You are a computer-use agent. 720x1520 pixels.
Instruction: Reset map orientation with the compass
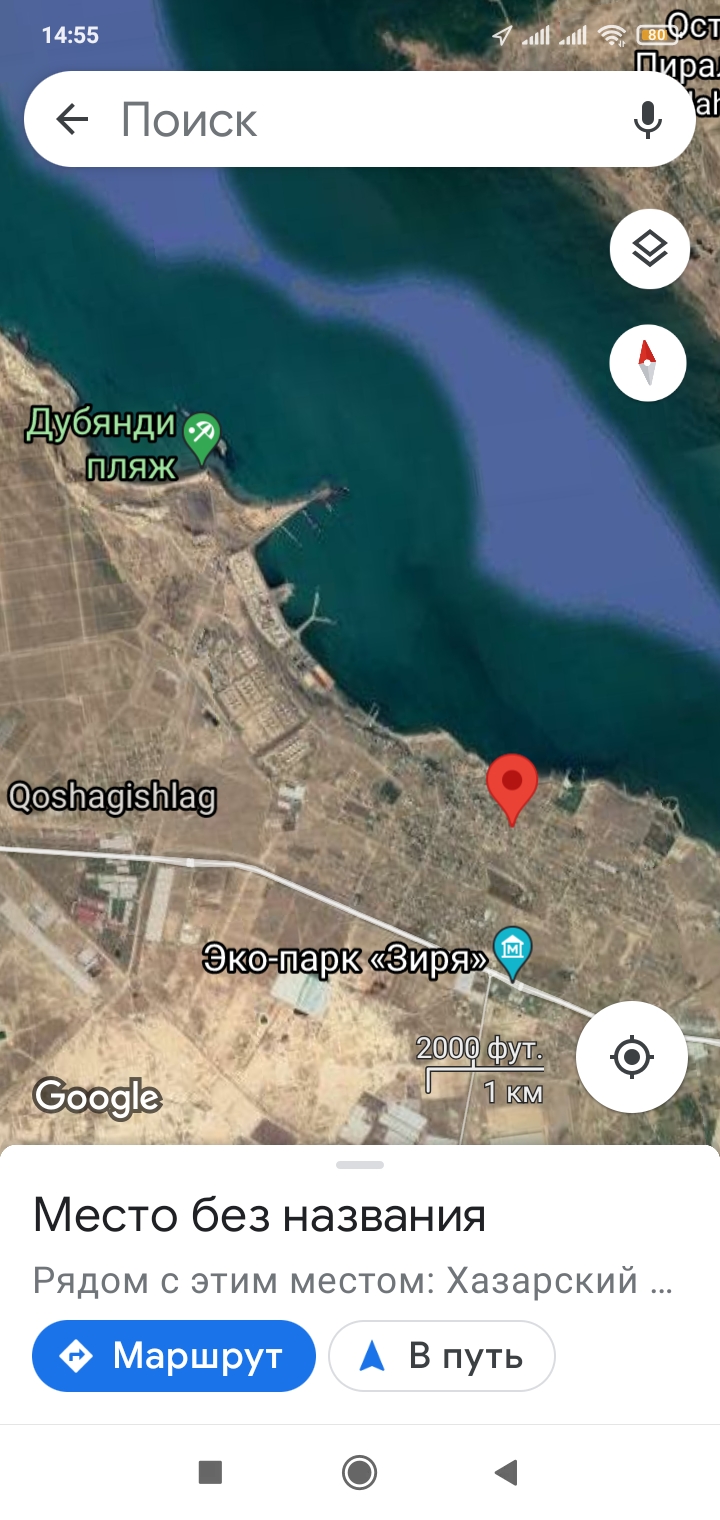pos(648,362)
